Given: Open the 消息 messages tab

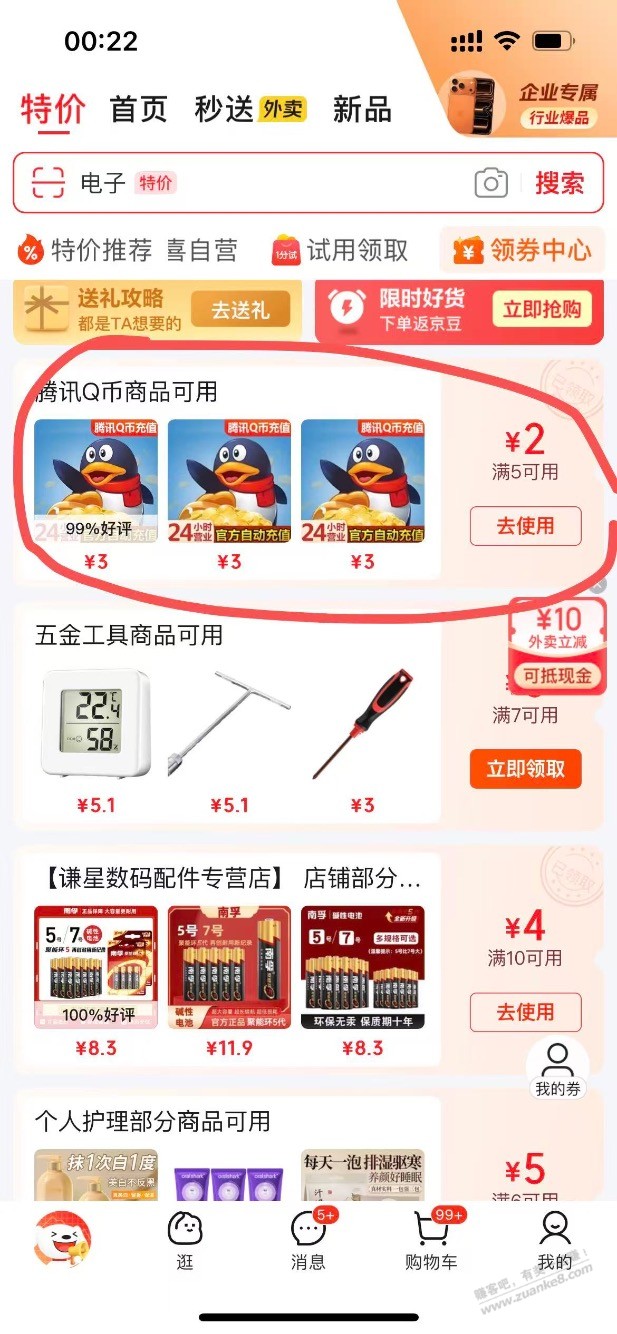Looking at the screenshot, I should tap(308, 1242).
